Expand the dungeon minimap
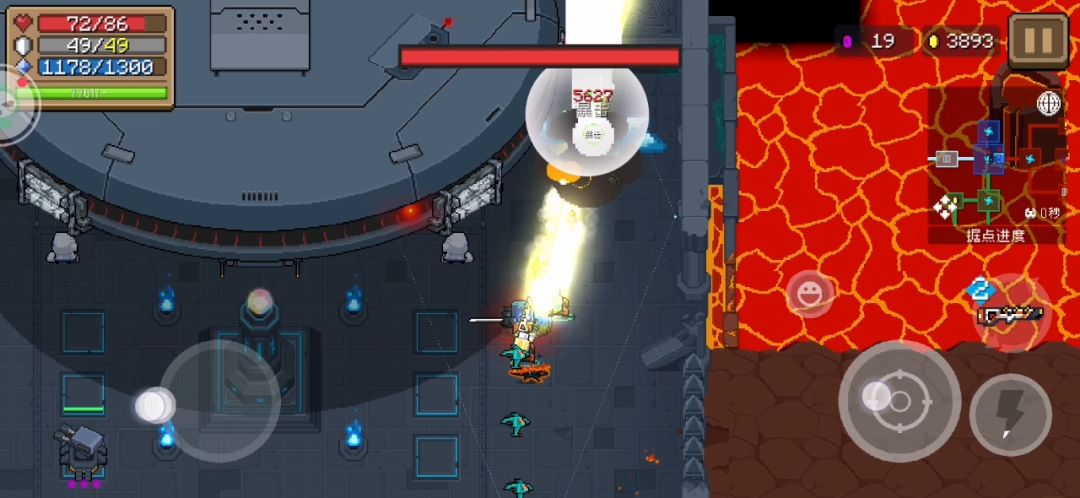 994,160
